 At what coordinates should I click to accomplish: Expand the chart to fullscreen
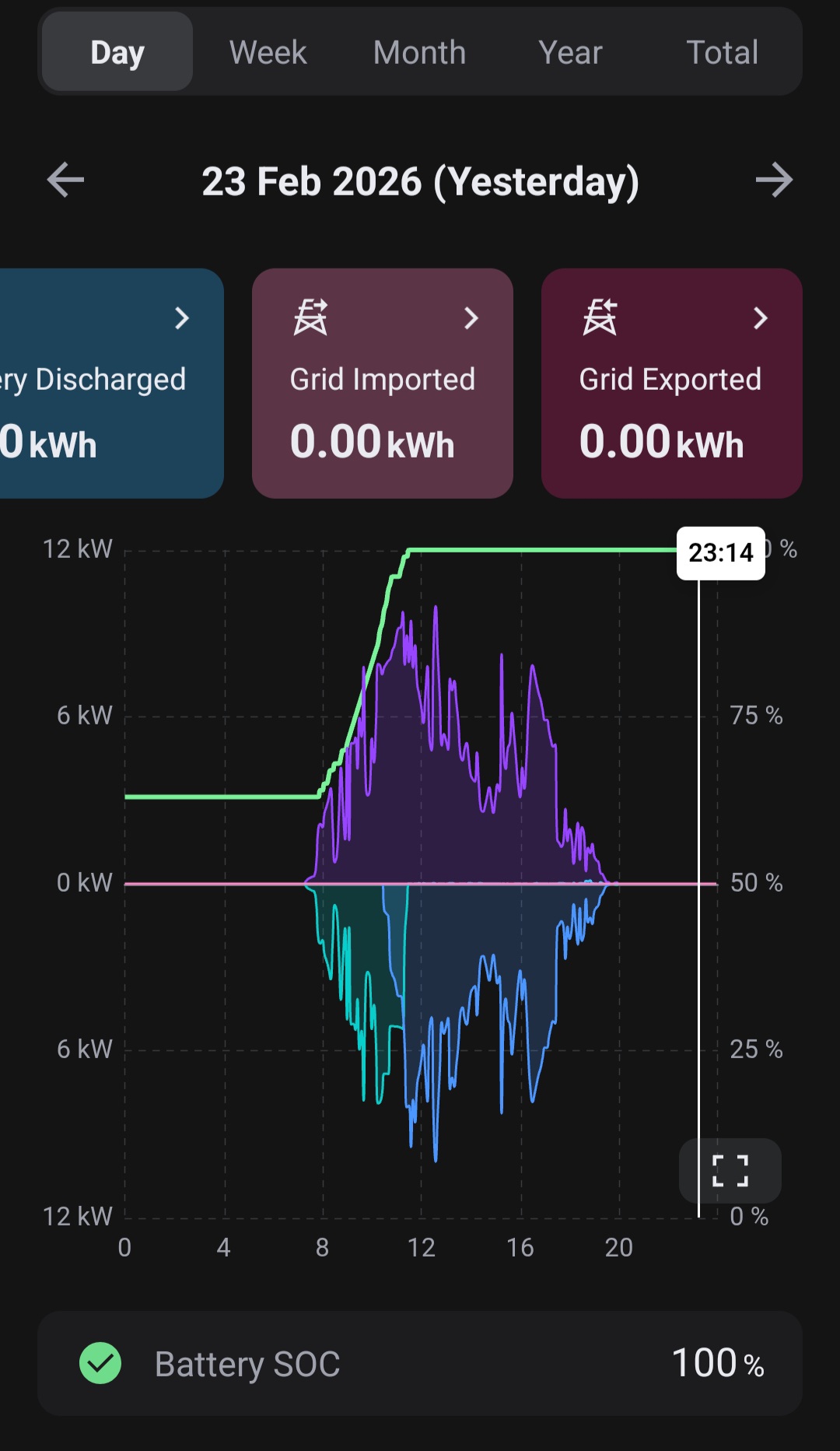730,1170
